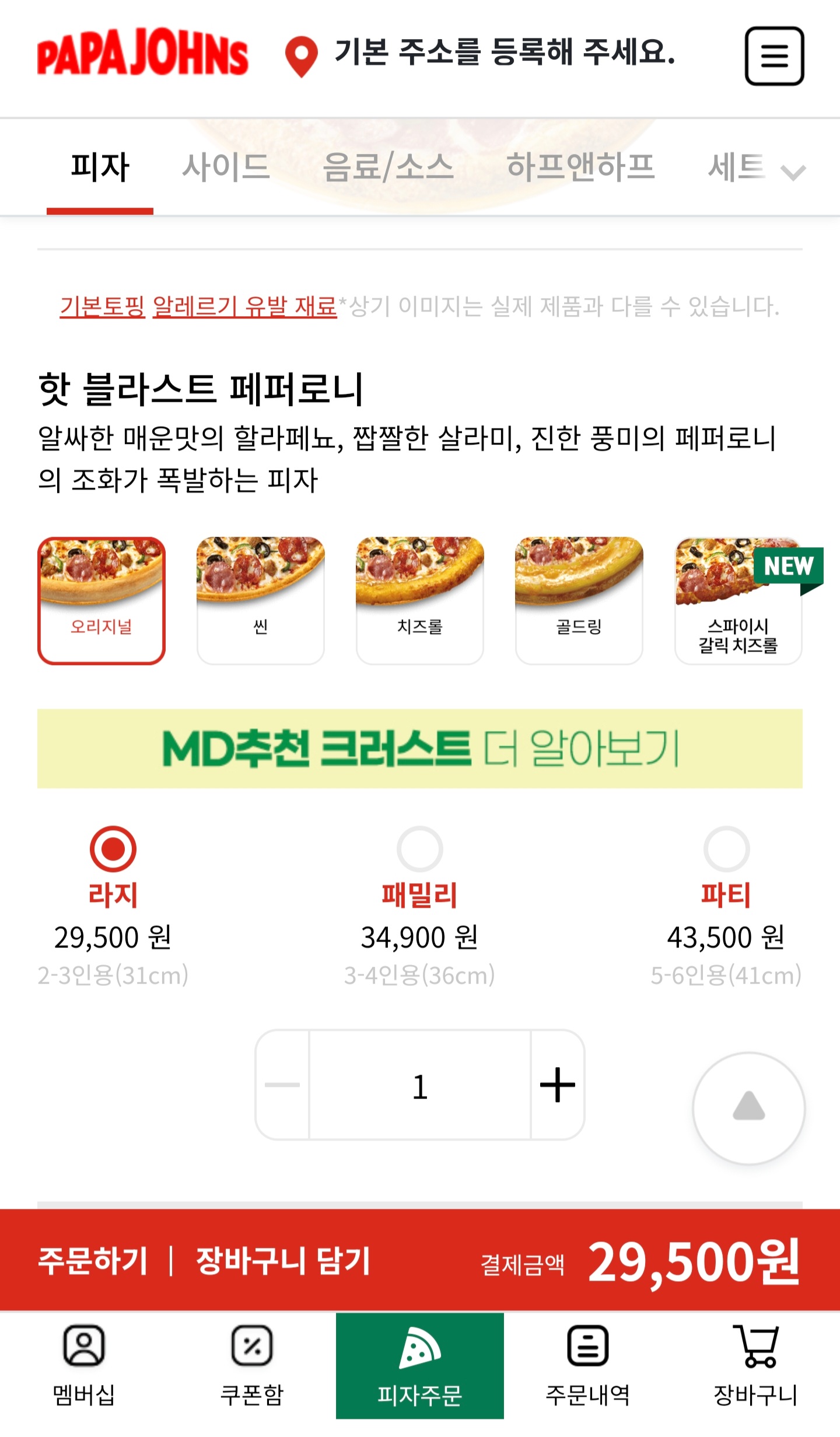Tap 주문하기 to order now
Viewport: 840px width, 1437px height.
[x=93, y=1261]
